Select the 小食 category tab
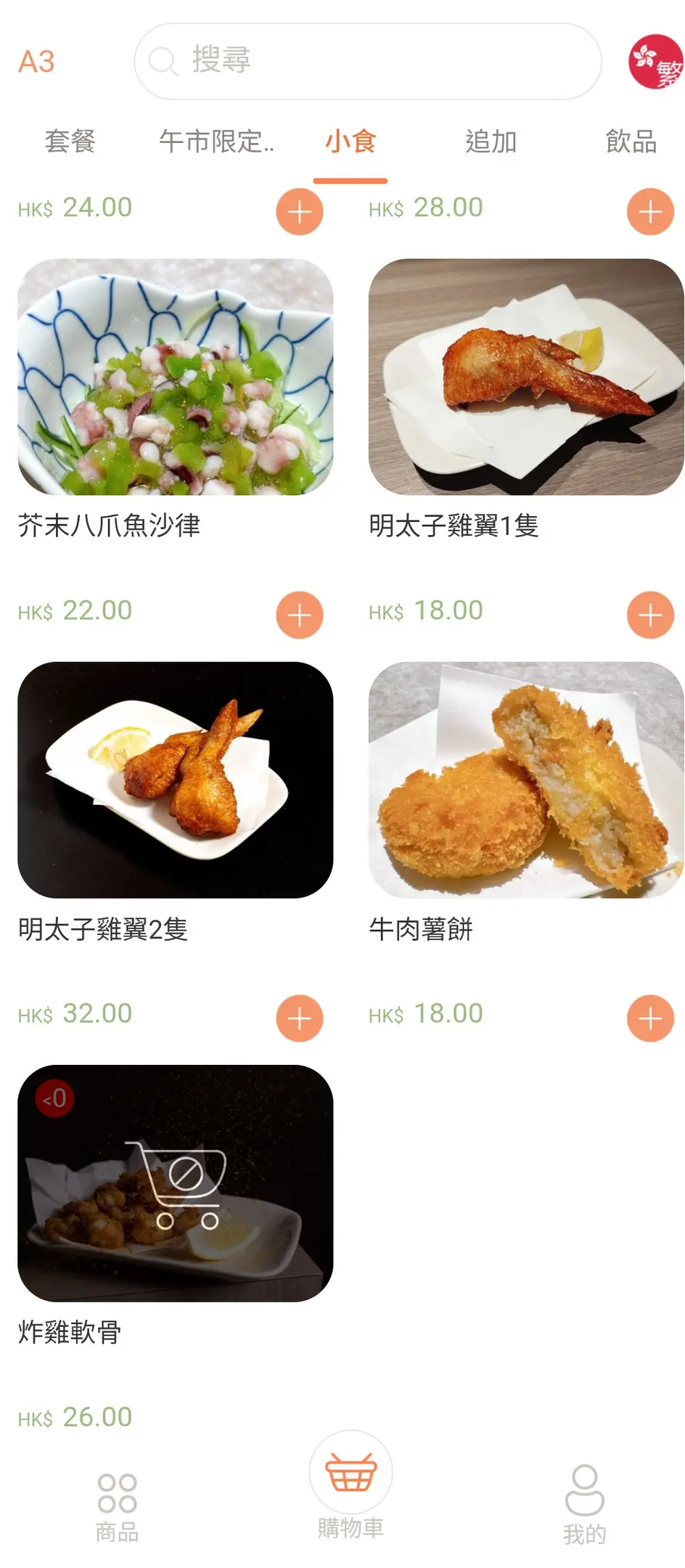Screen dimensions: 685x1568 click(350, 142)
